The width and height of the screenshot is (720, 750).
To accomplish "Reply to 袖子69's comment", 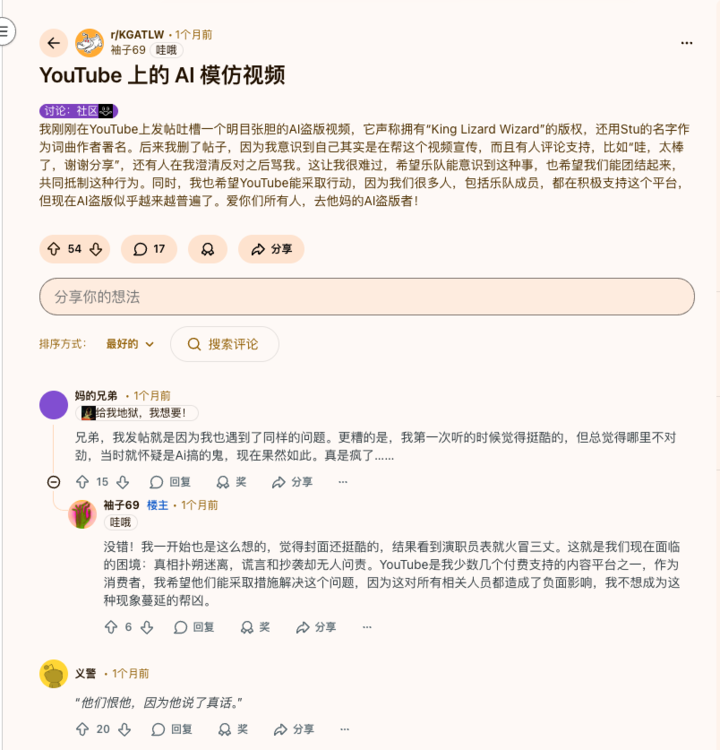I will pos(194,627).
